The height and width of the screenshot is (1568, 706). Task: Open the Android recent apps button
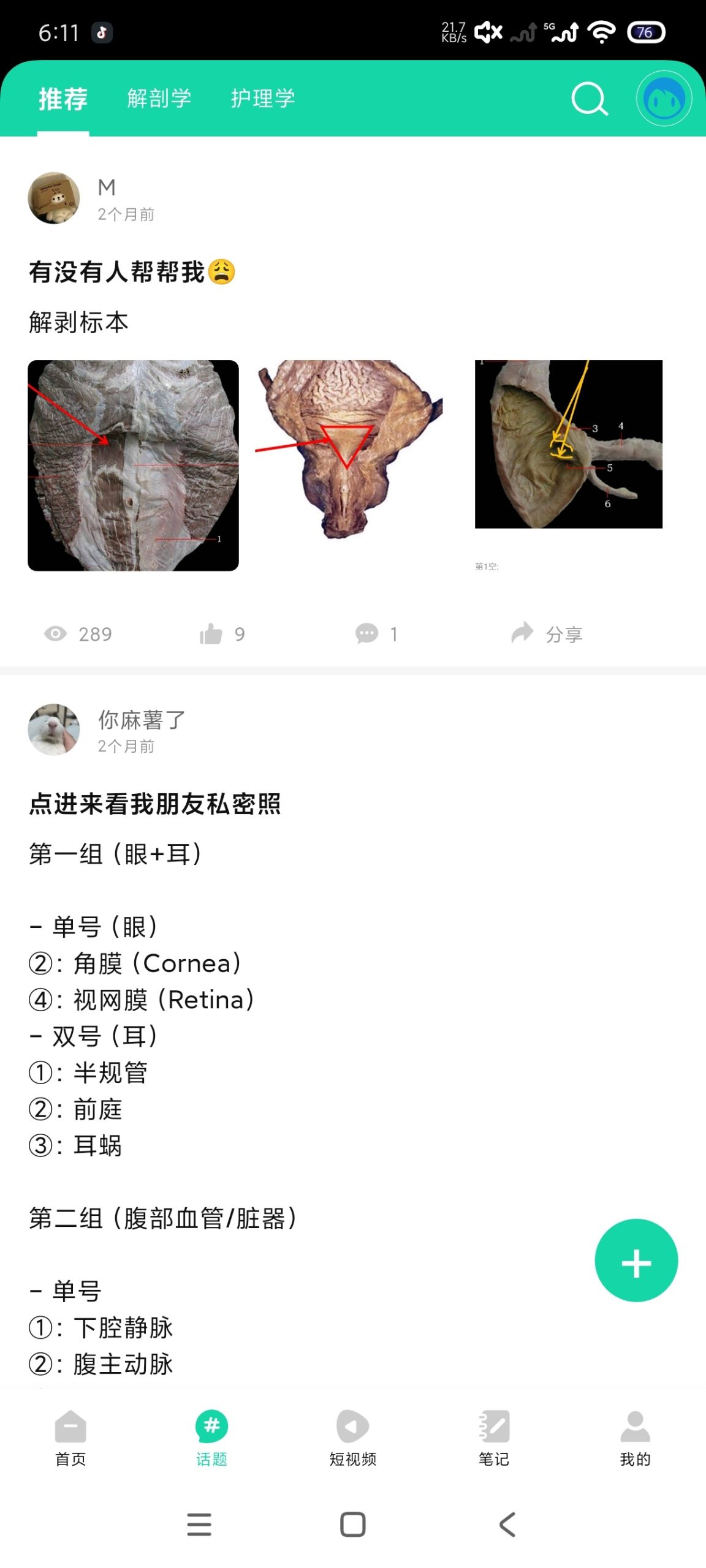coord(199,1525)
